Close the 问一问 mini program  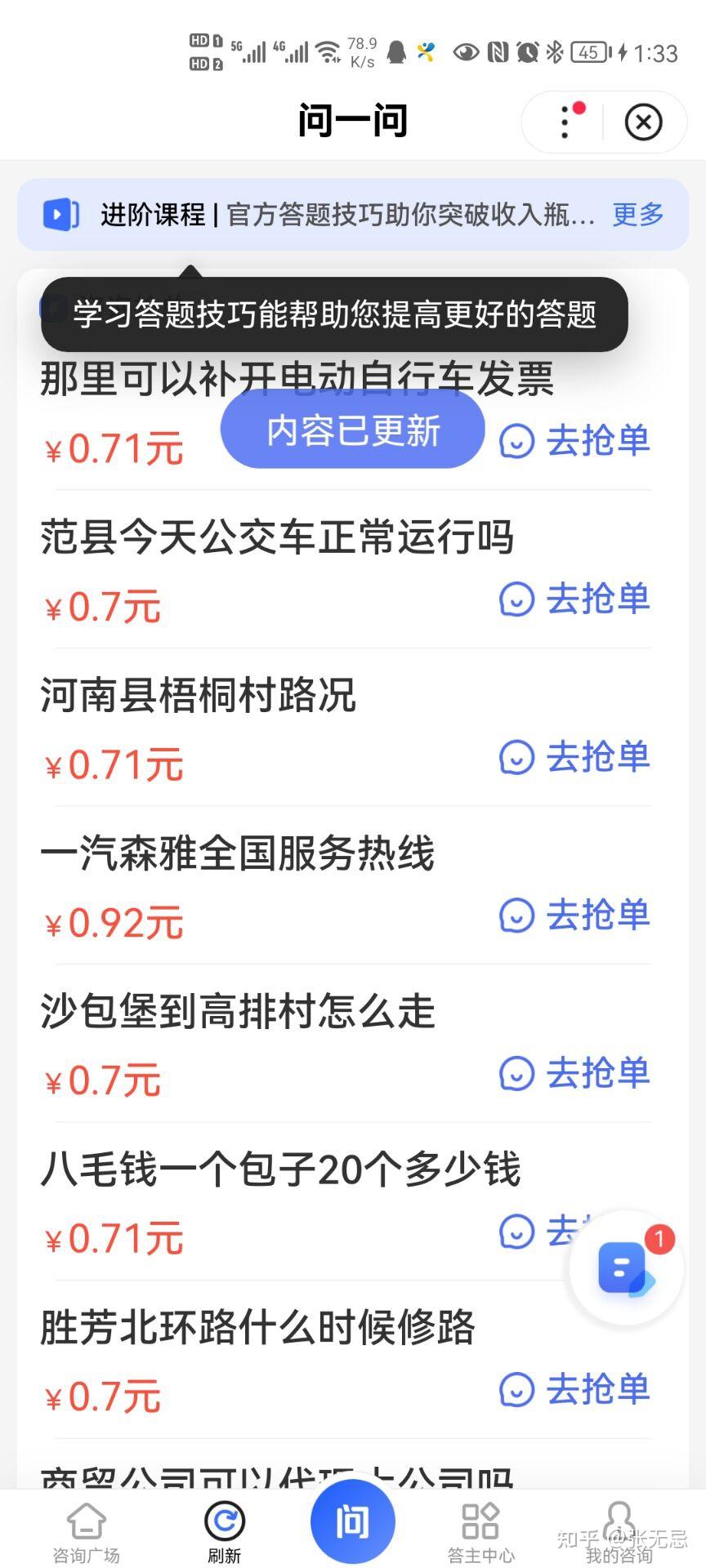coord(643,122)
